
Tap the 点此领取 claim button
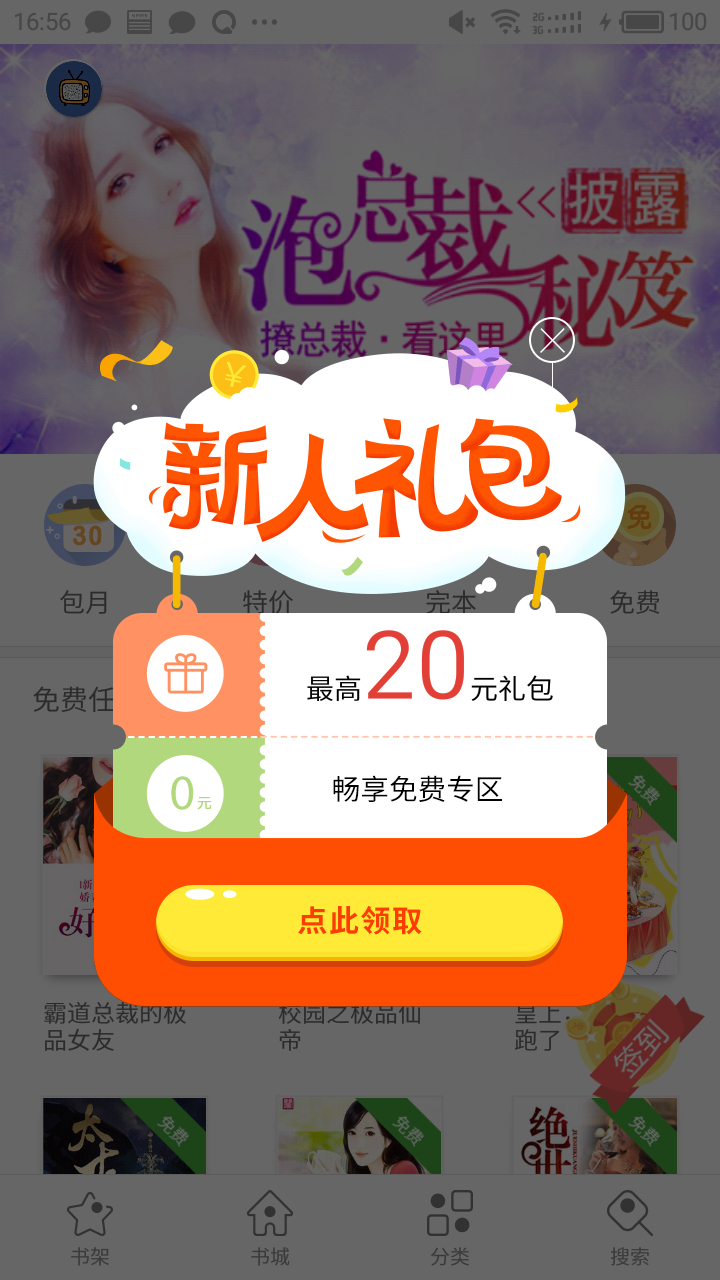358,922
